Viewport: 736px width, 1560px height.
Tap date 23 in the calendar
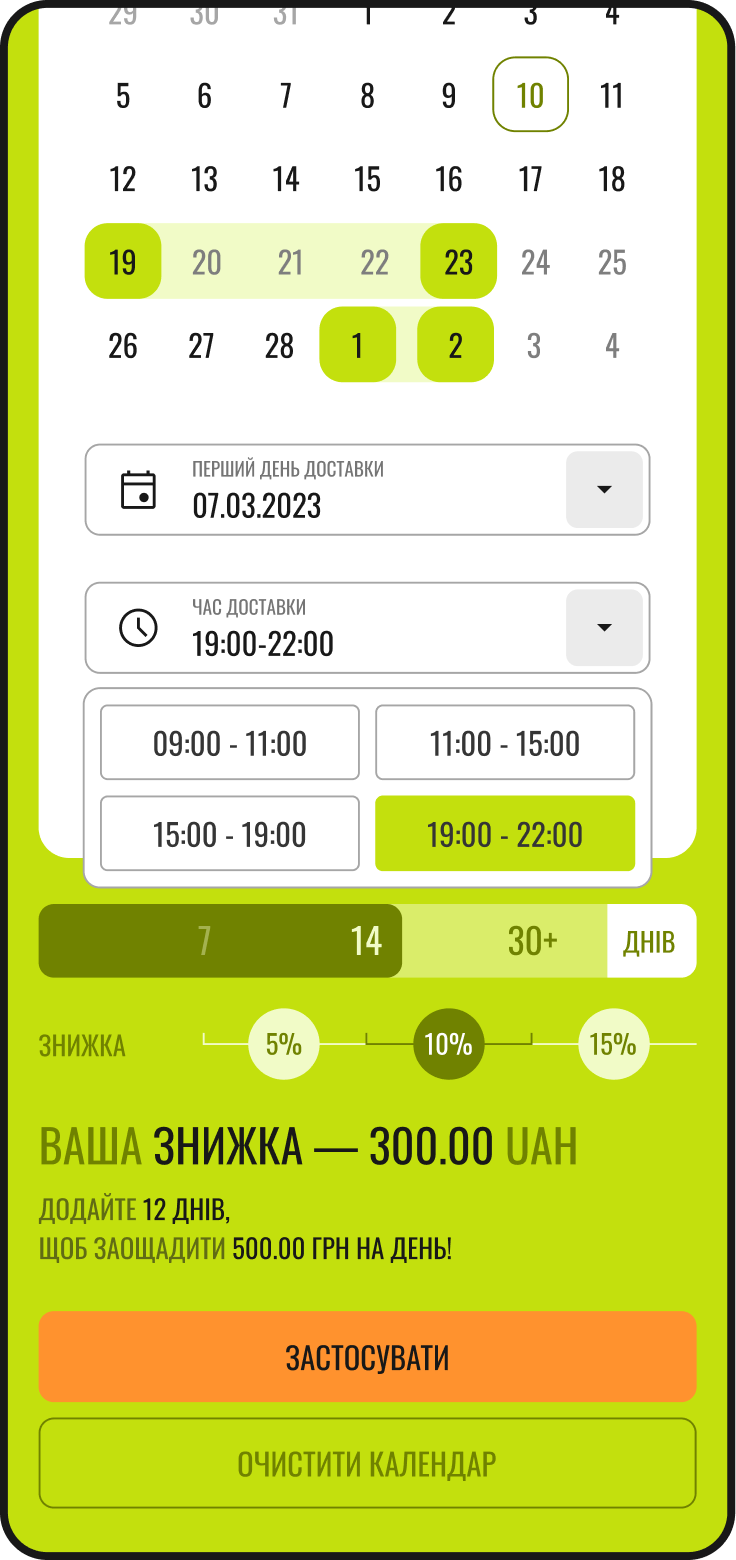[458, 262]
